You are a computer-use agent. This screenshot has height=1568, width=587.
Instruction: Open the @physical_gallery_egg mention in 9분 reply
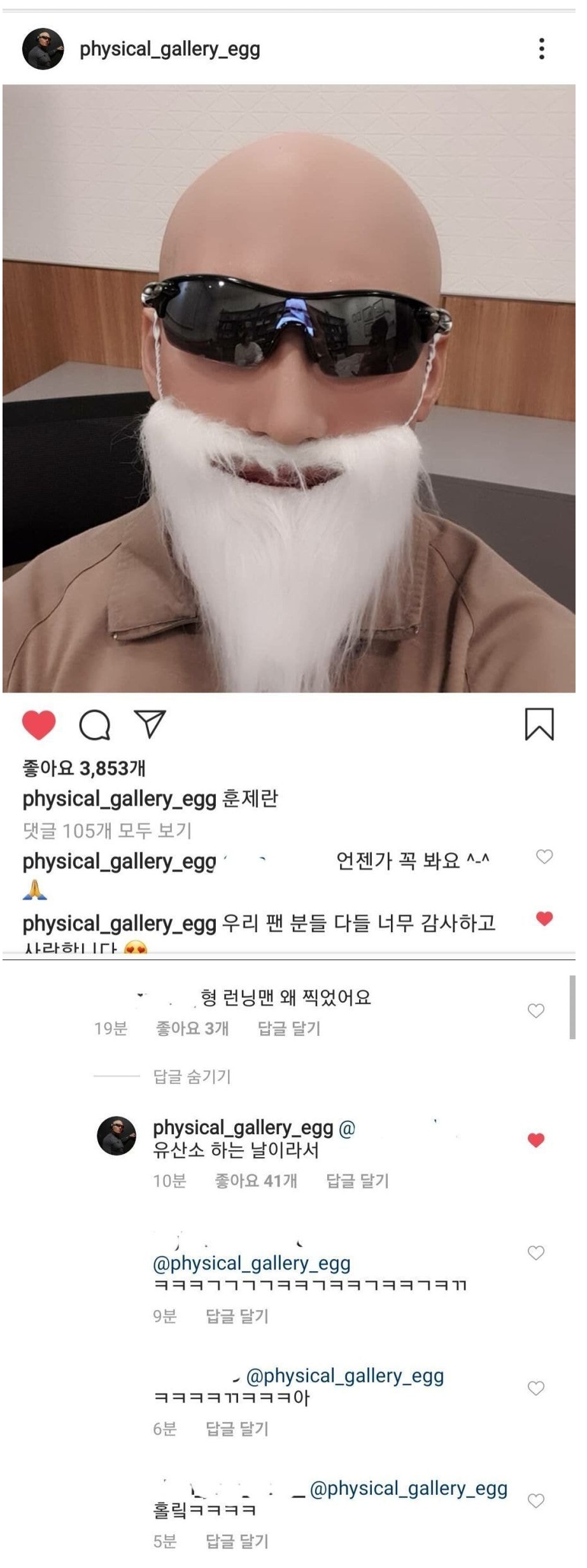pyautogui.click(x=251, y=1263)
